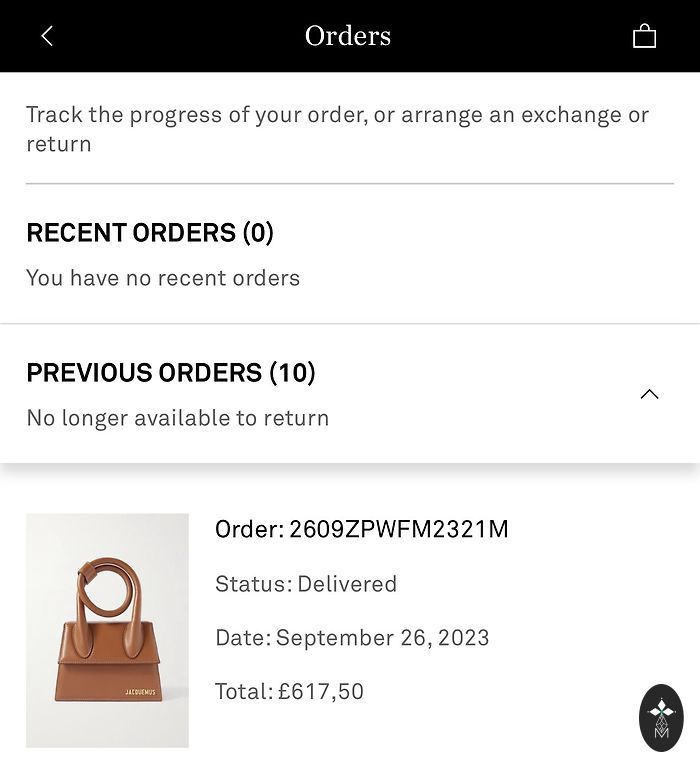Open the floating assistant button

click(661, 718)
